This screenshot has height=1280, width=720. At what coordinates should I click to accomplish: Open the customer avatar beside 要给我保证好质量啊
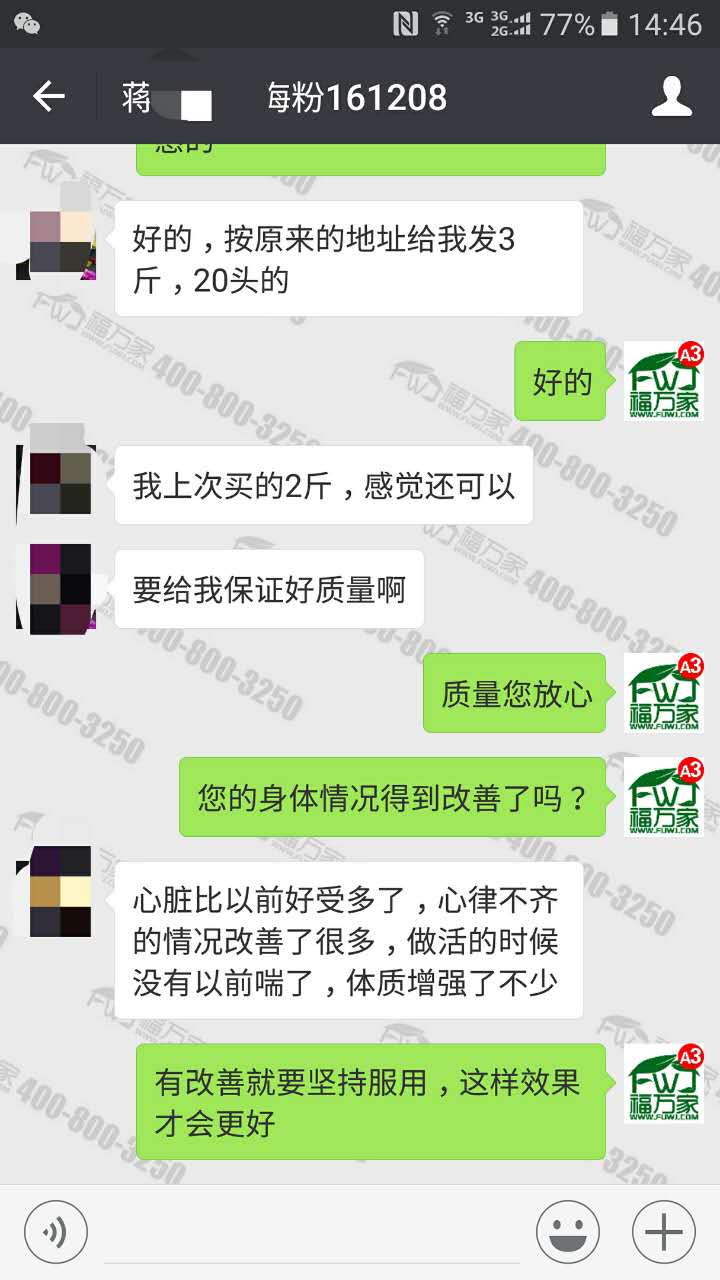[55, 589]
